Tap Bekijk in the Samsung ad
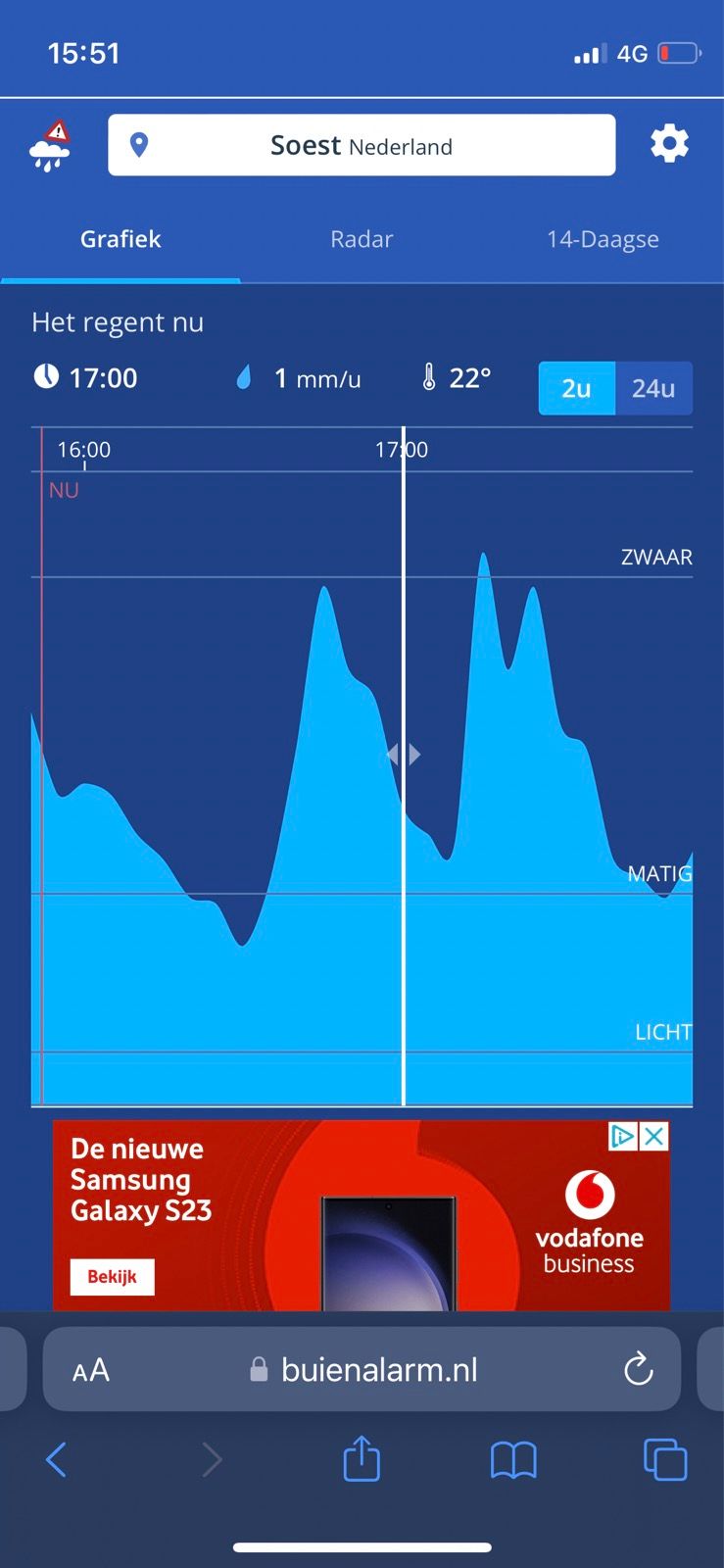Viewport: 724px width, 1568px height. tap(113, 1277)
